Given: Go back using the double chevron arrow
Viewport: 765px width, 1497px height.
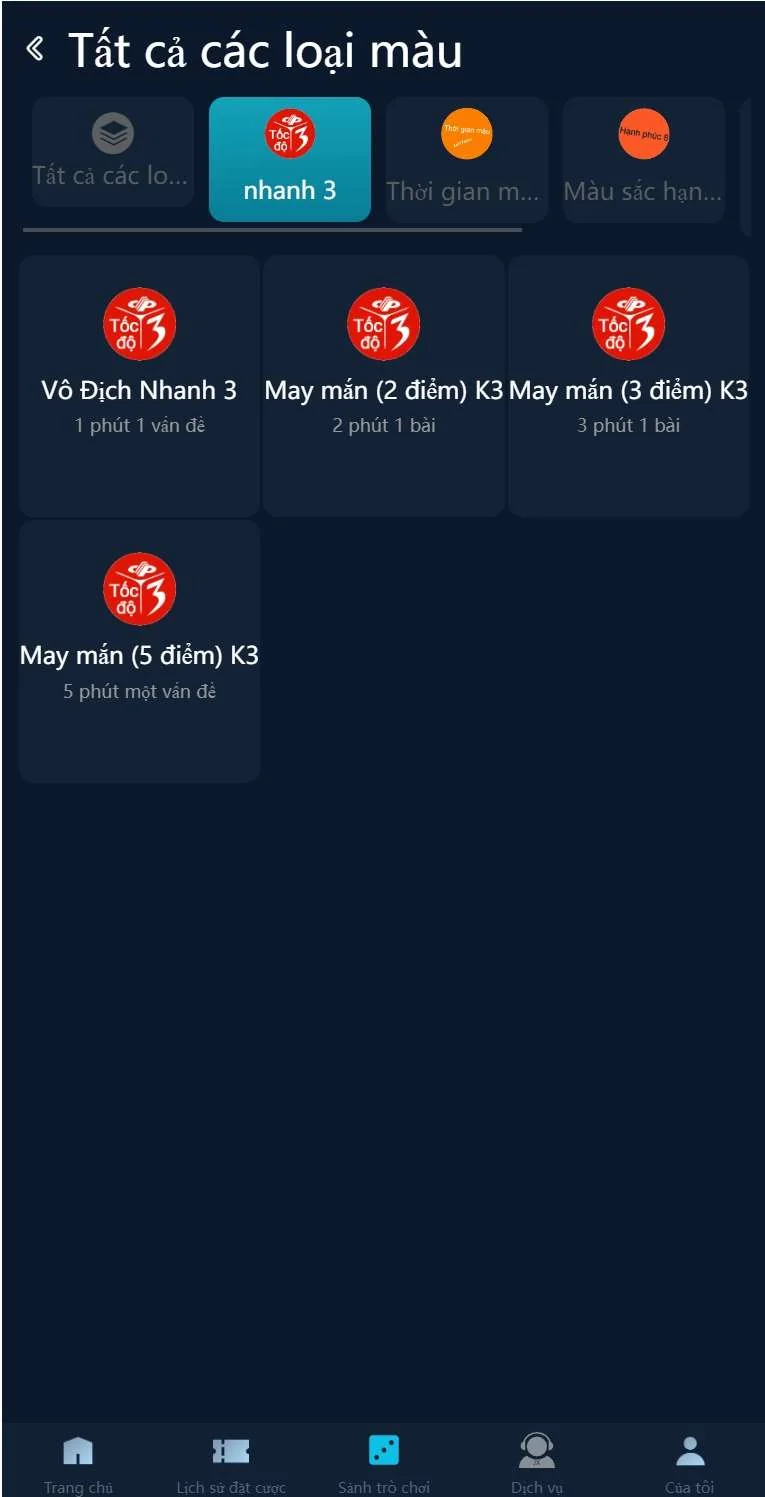Looking at the screenshot, I should click(36, 49).
